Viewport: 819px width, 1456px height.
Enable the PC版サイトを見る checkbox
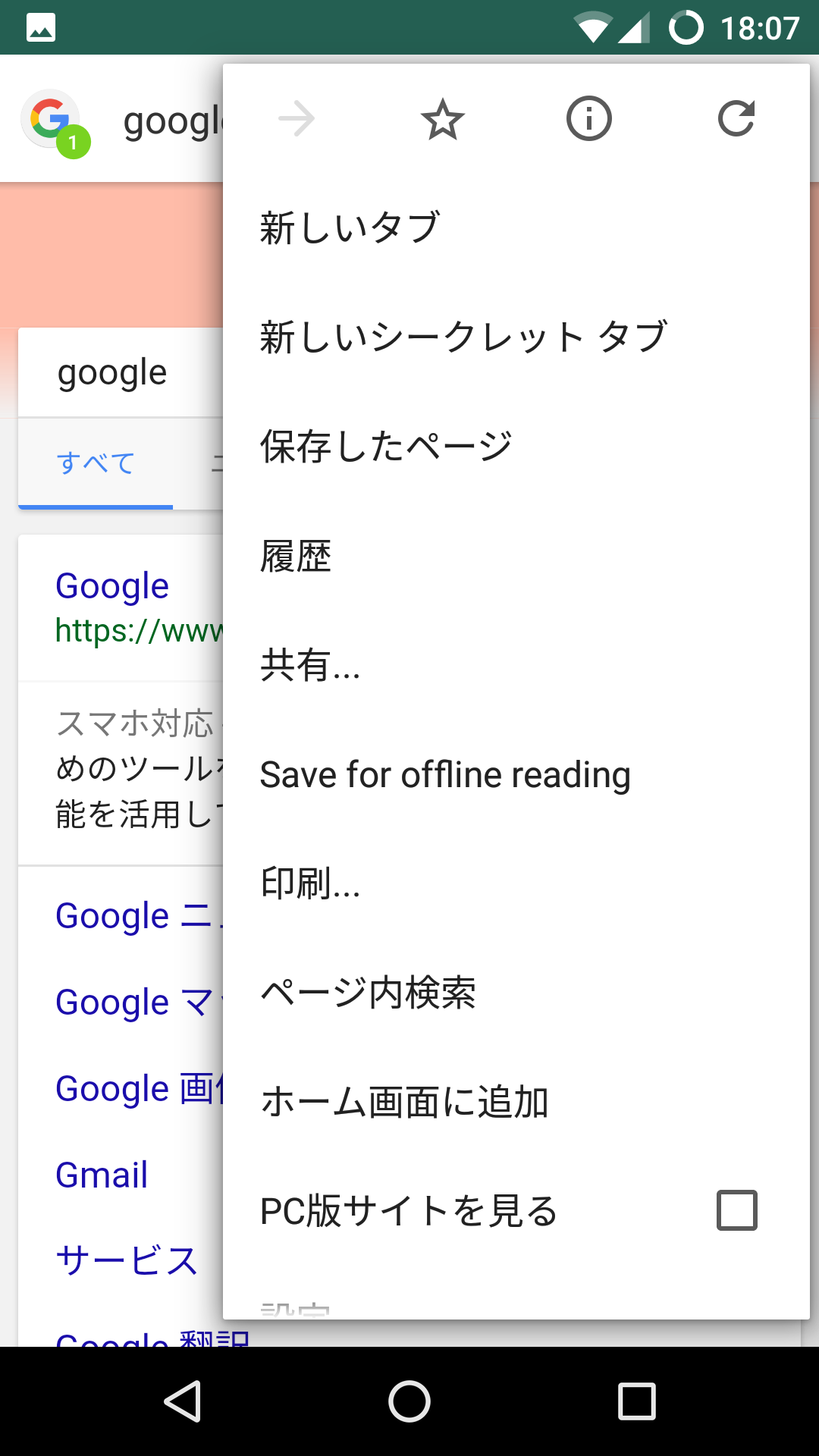(737, 1210)
